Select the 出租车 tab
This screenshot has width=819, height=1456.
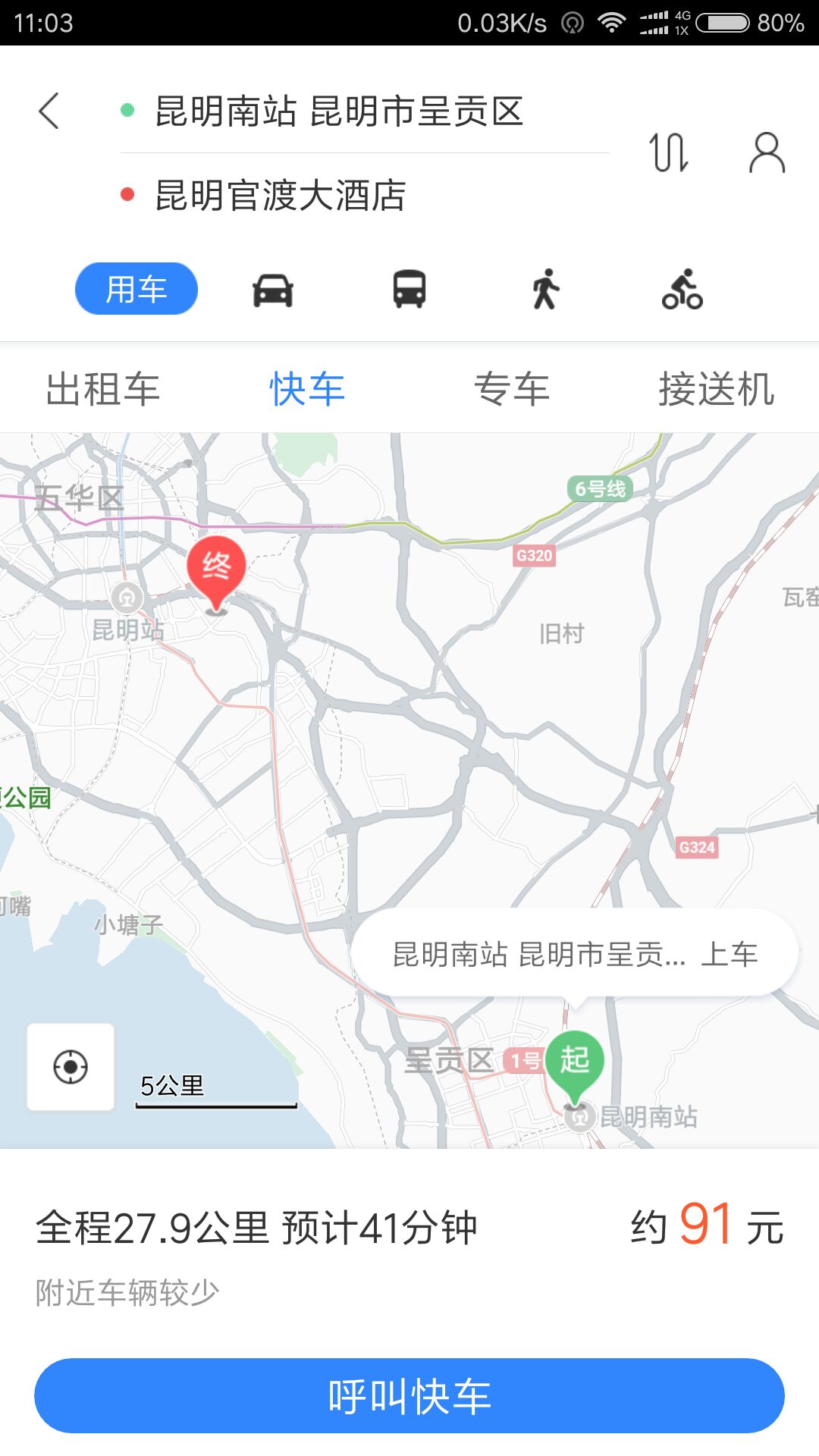coord(102,390)
